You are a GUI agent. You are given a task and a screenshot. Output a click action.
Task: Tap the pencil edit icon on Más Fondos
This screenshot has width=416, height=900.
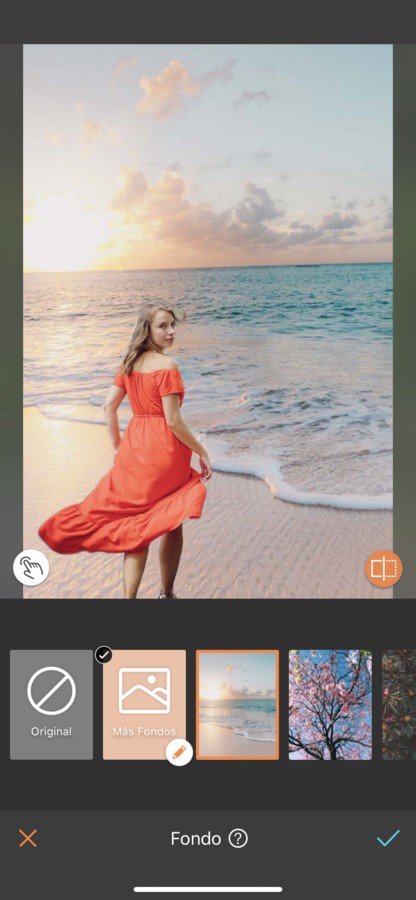tap(179, 751)
